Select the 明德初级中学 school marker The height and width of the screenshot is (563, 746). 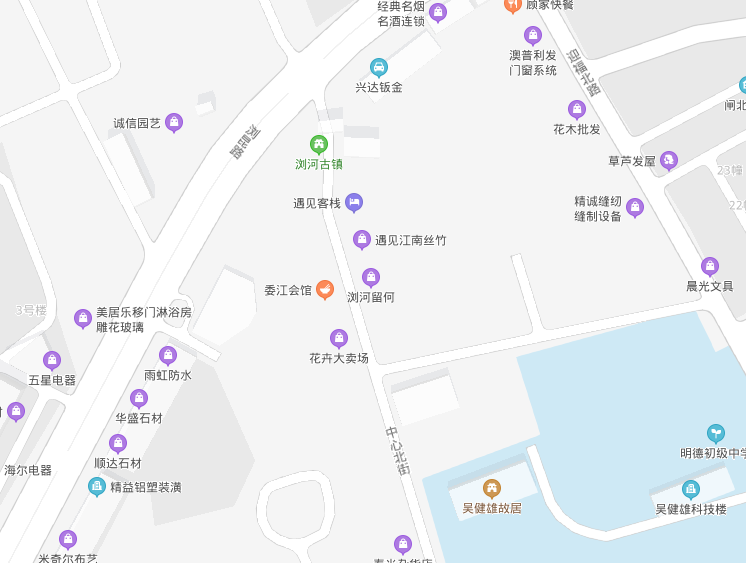pos(716,433)
